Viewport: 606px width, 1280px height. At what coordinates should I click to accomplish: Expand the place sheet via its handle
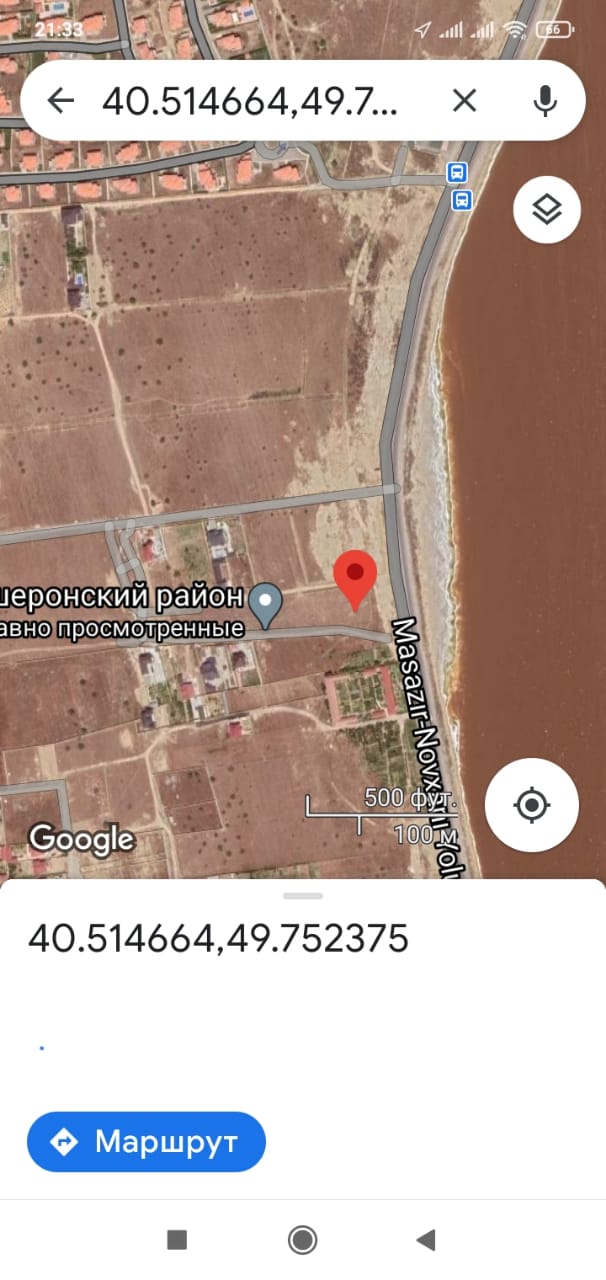tap(303, 896)
